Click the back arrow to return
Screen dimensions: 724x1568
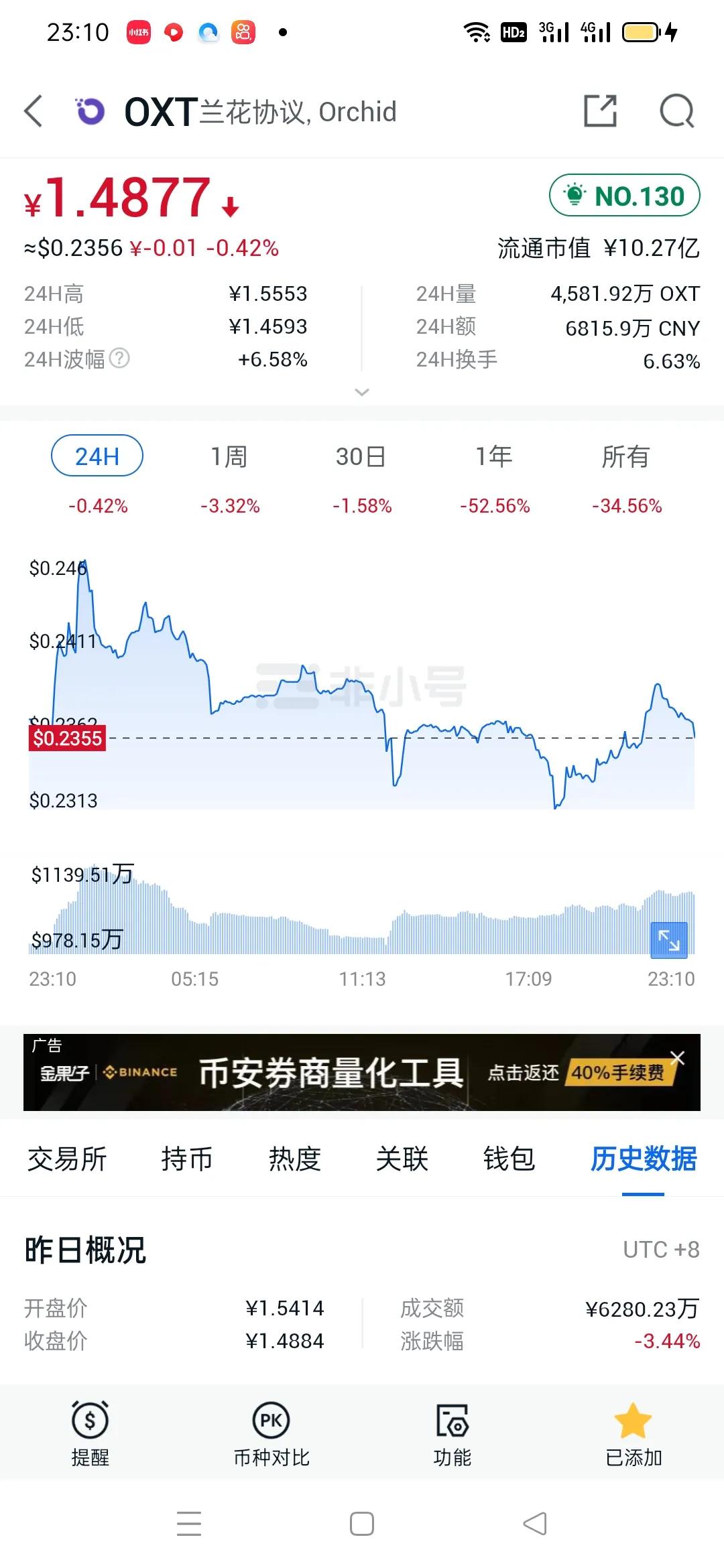[x=33, y=111]
